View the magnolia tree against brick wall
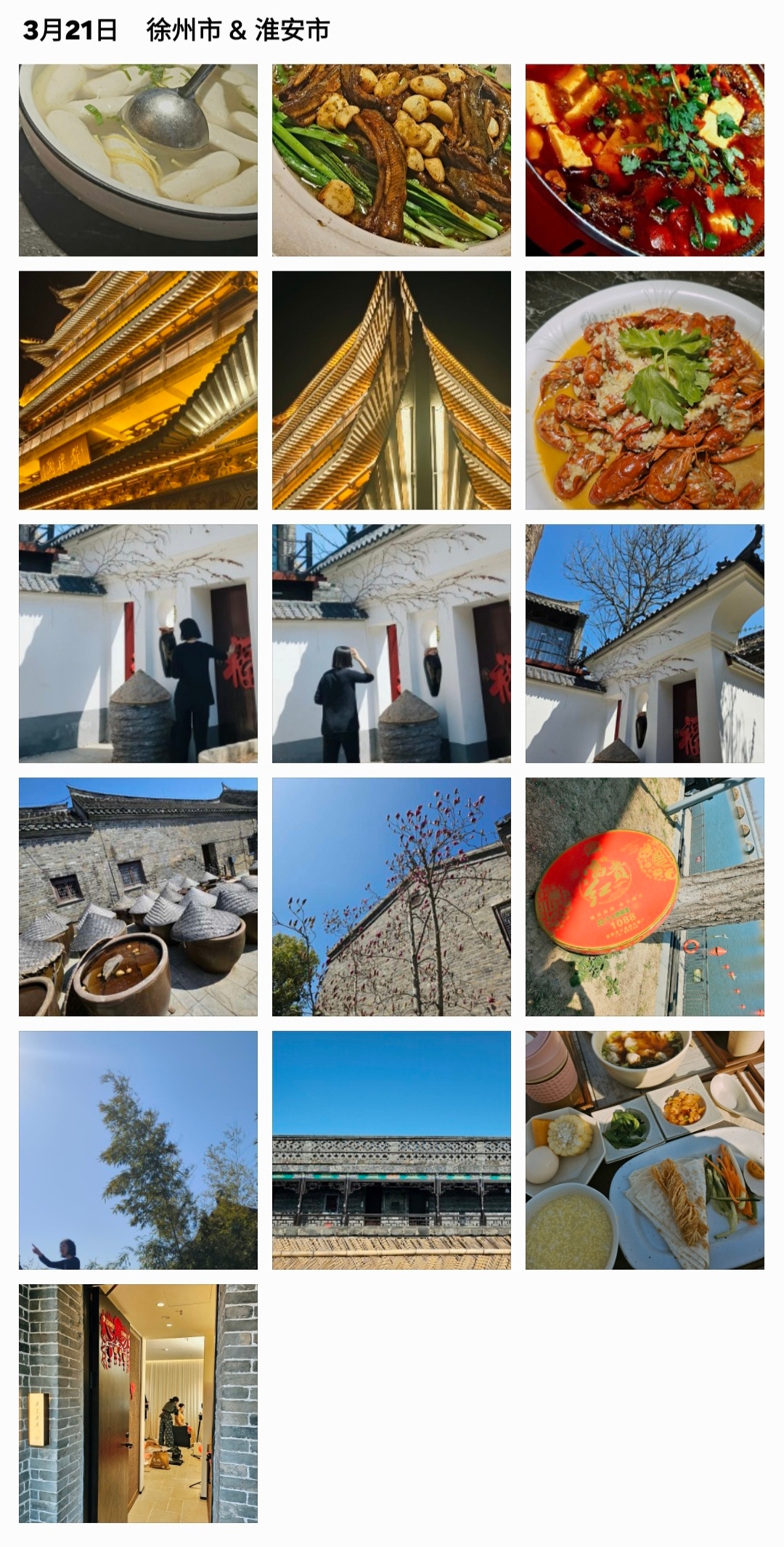Viewport: 784px width, 1547px height. tap(391, 897)
